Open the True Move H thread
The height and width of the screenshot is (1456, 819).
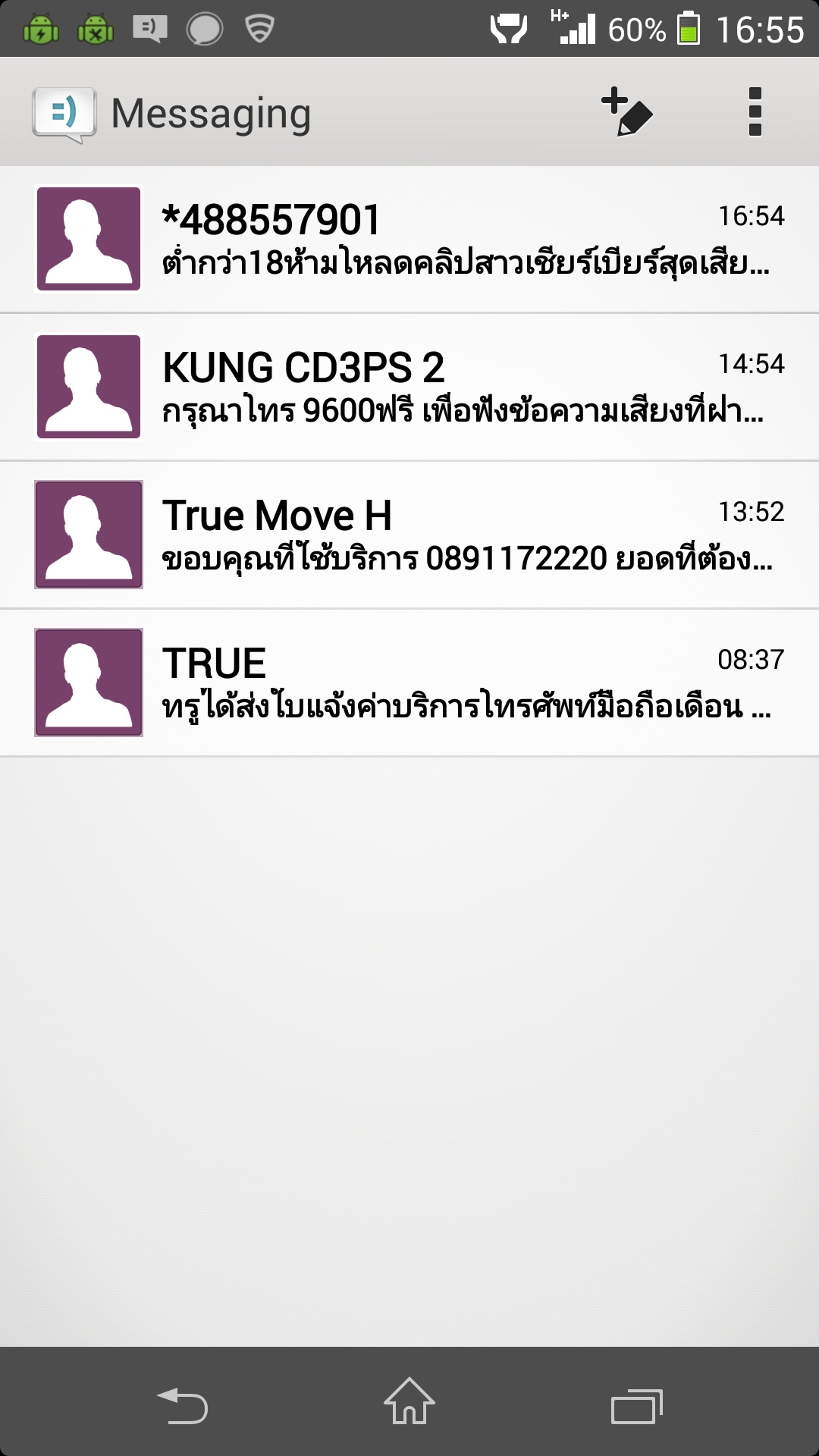(x=409, y=535)
